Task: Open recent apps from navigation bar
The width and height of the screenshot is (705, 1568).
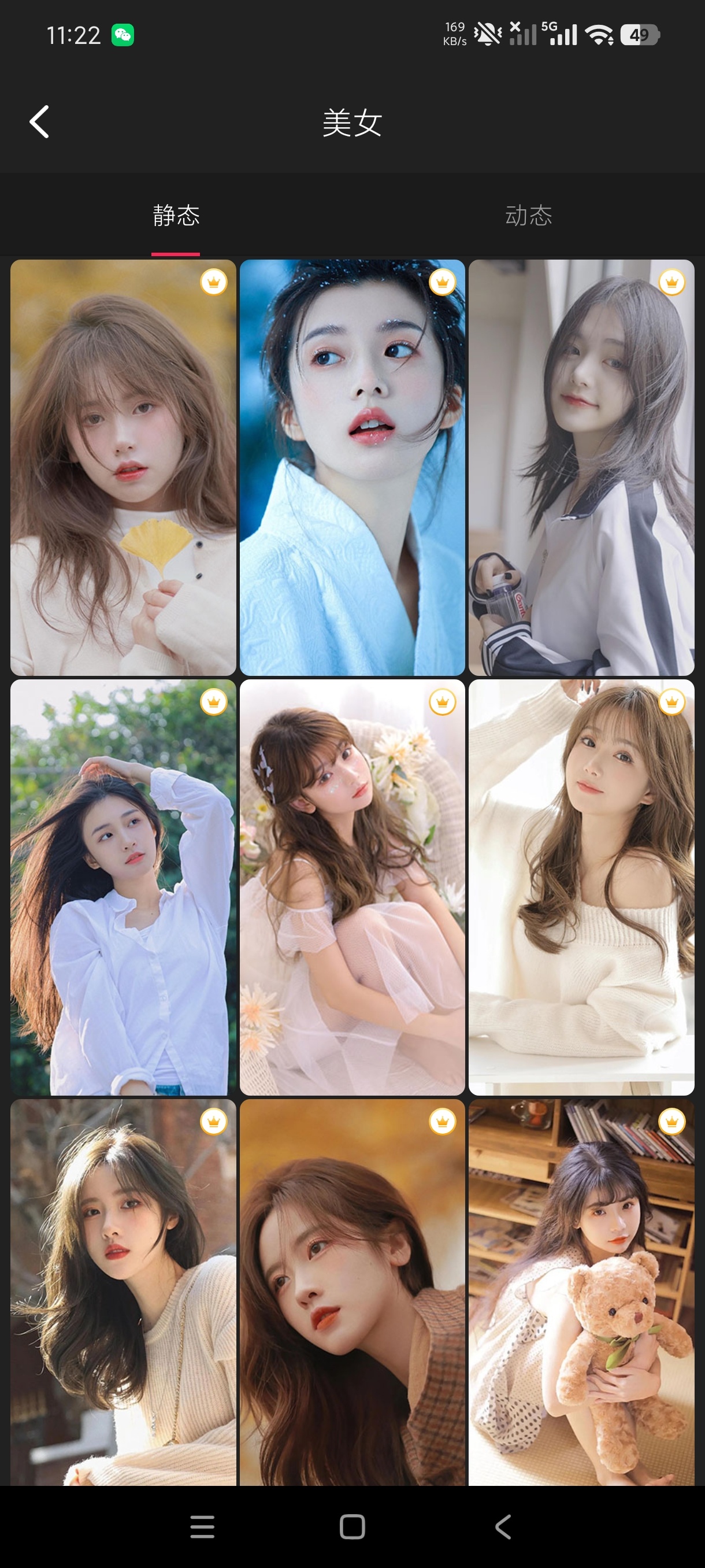Action: point(202,1526)
